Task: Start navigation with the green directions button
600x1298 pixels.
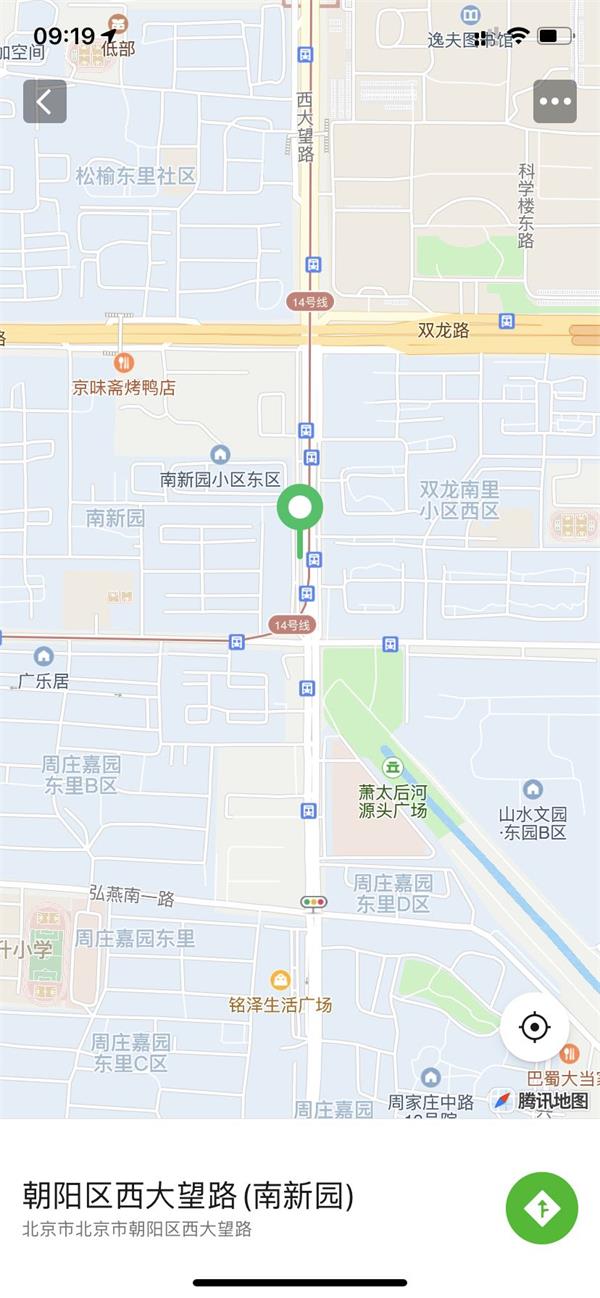Action: [542, 1208]
